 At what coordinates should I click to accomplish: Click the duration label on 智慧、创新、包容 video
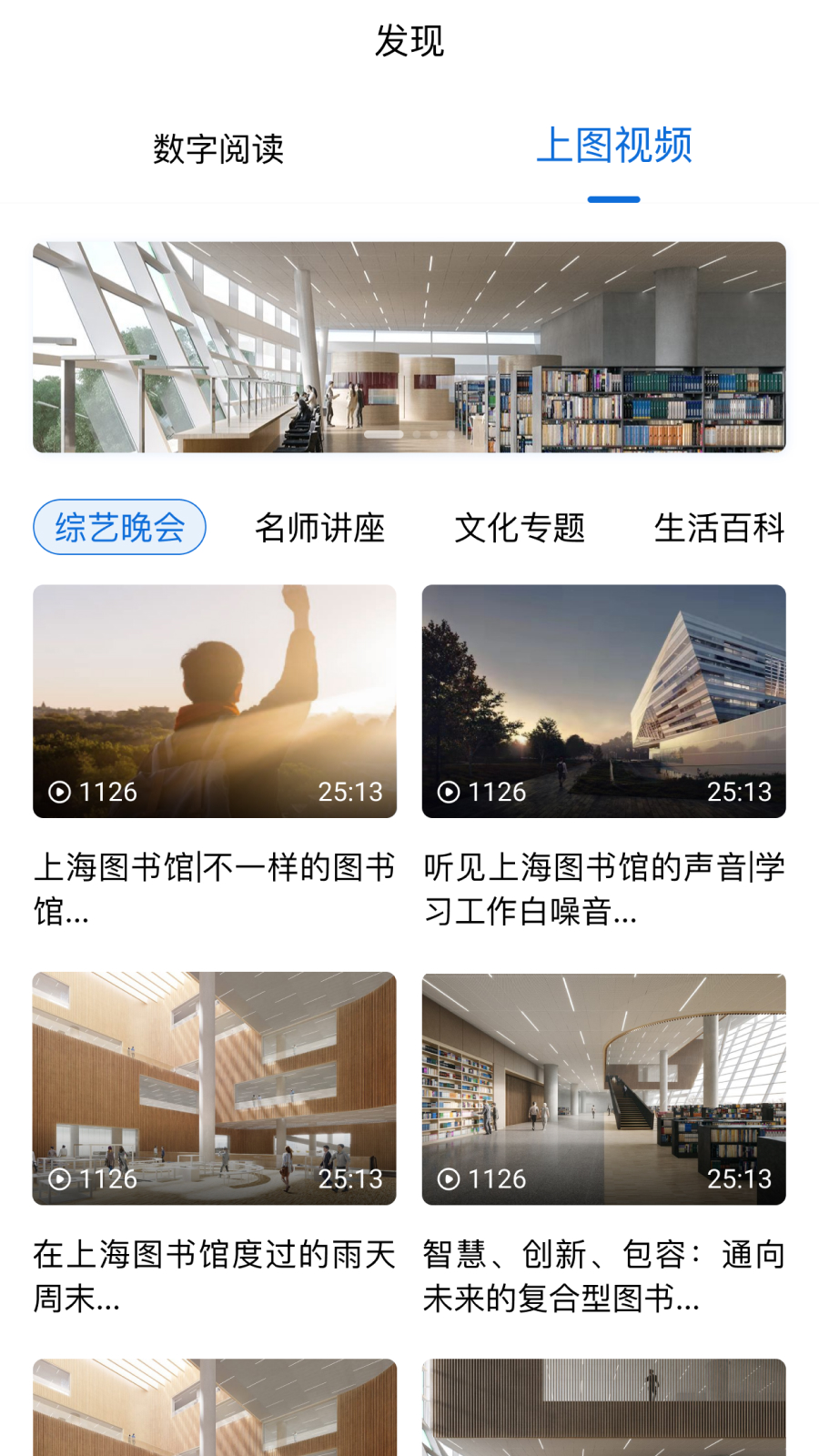(x=740, y=1178)
